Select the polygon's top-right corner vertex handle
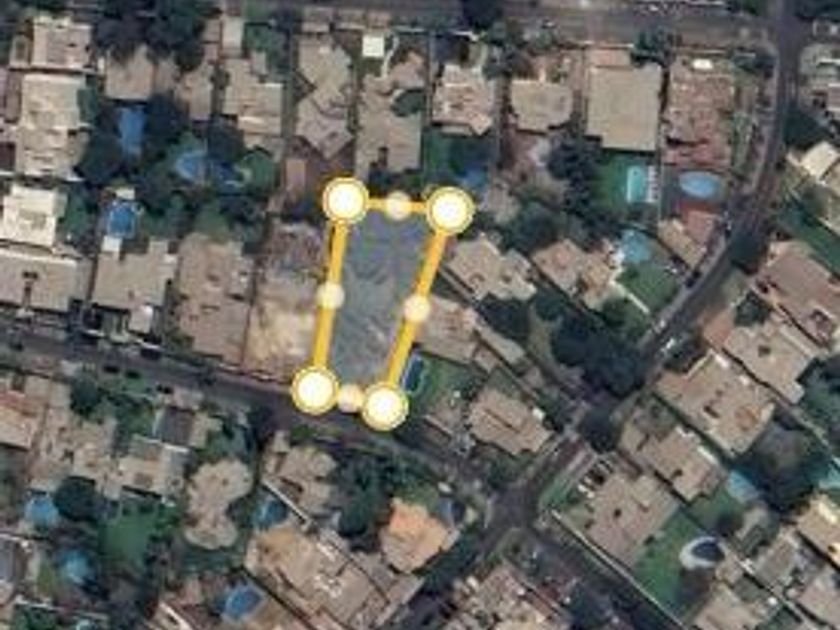Viewport: 840px width, 630px height. [x=450, y=211]
